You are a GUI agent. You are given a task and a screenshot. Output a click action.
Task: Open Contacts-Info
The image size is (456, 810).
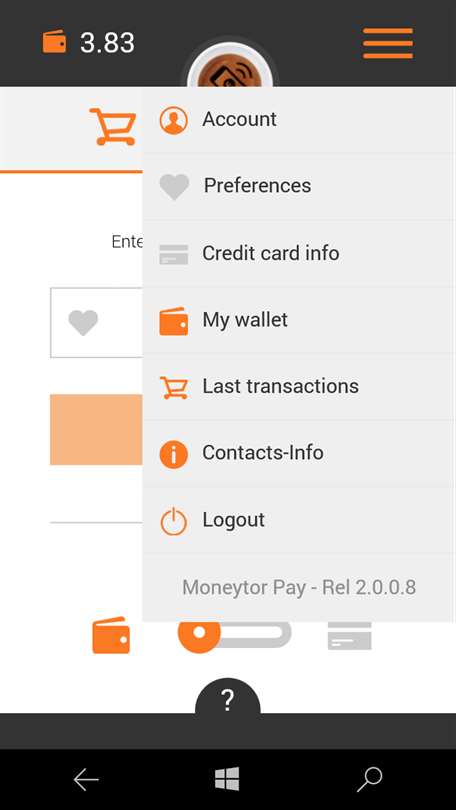pos(299,453)
